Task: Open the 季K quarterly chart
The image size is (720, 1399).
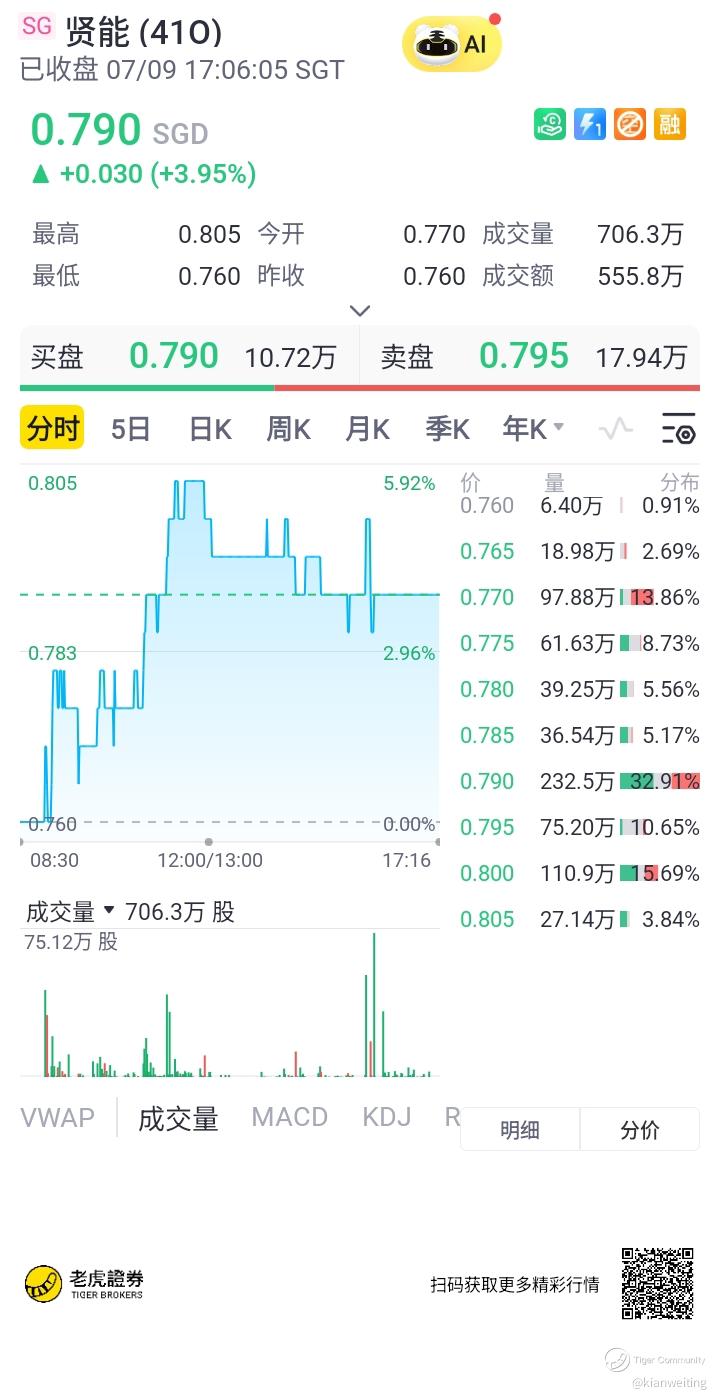Action: coord(447,429)
